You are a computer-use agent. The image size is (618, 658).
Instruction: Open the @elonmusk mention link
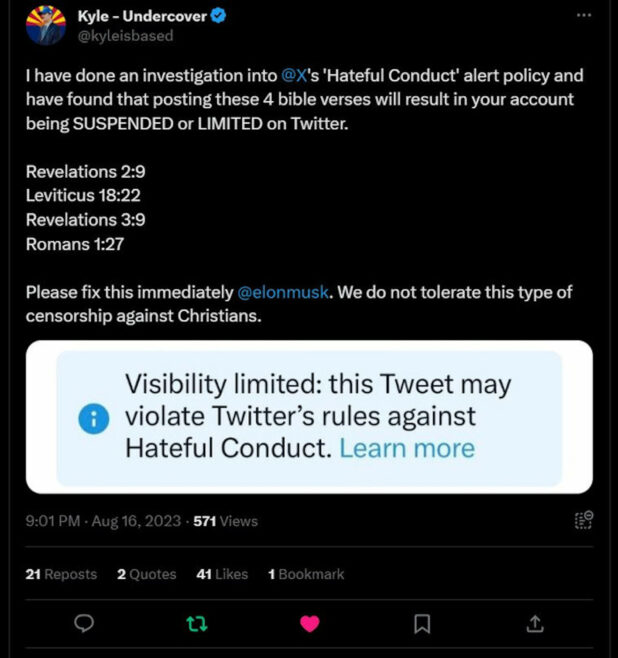[284, 293]
